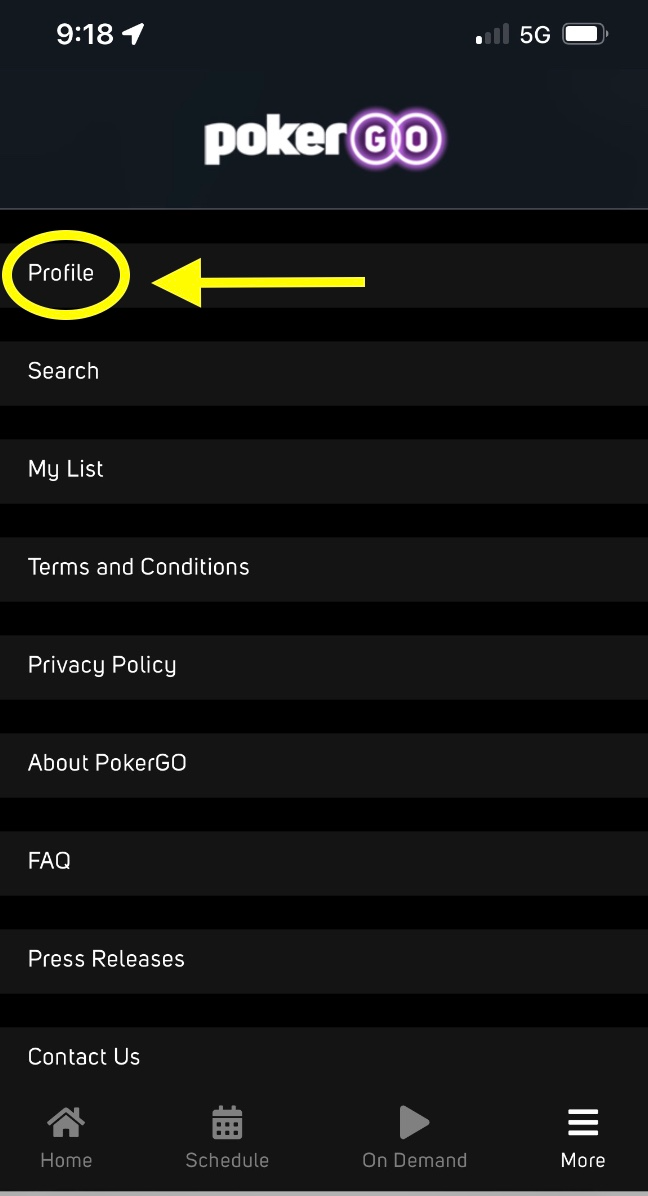Switch to the On Demand tab

[415, 1137]
